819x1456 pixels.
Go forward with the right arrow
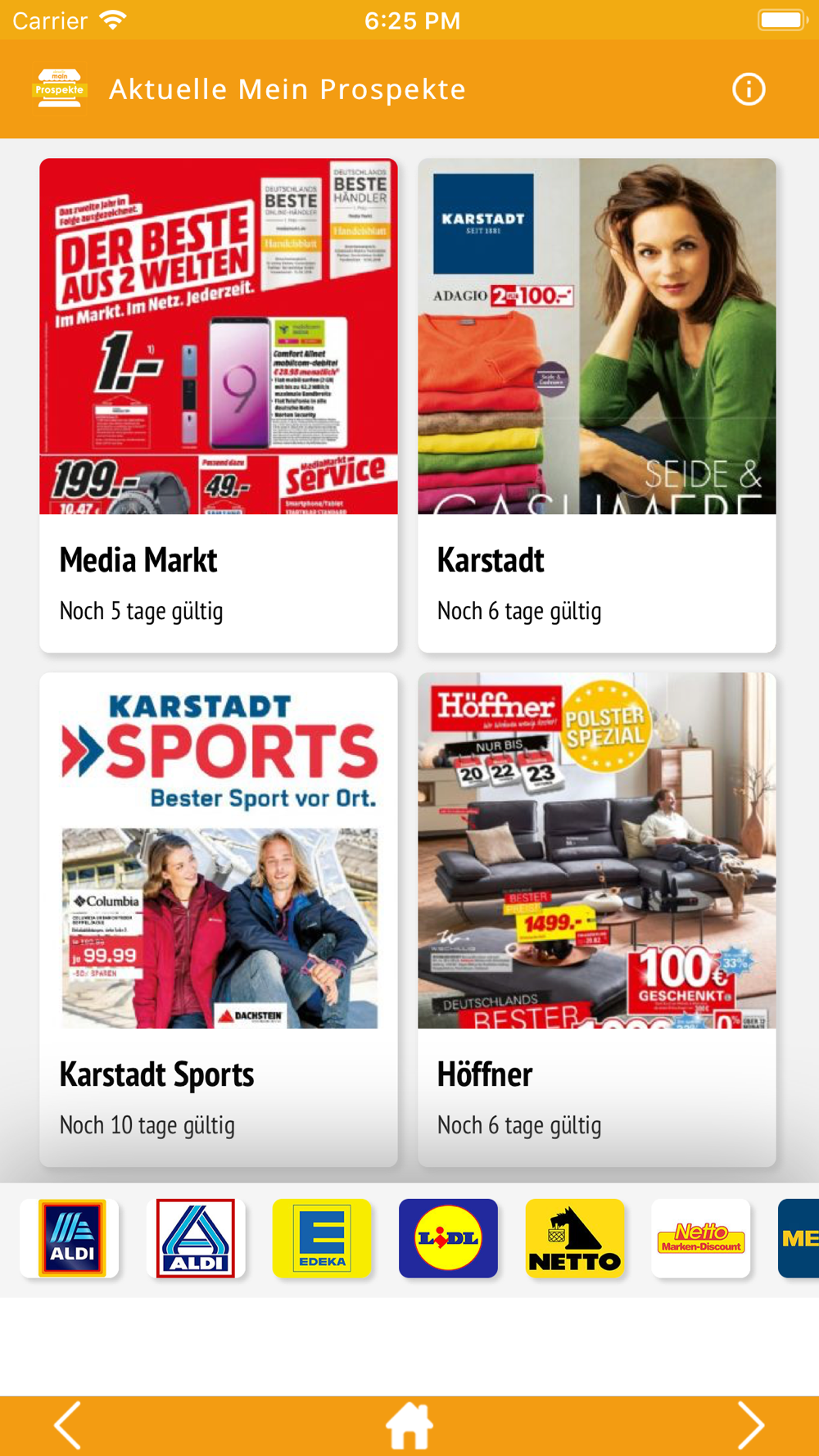point(751,1425)
